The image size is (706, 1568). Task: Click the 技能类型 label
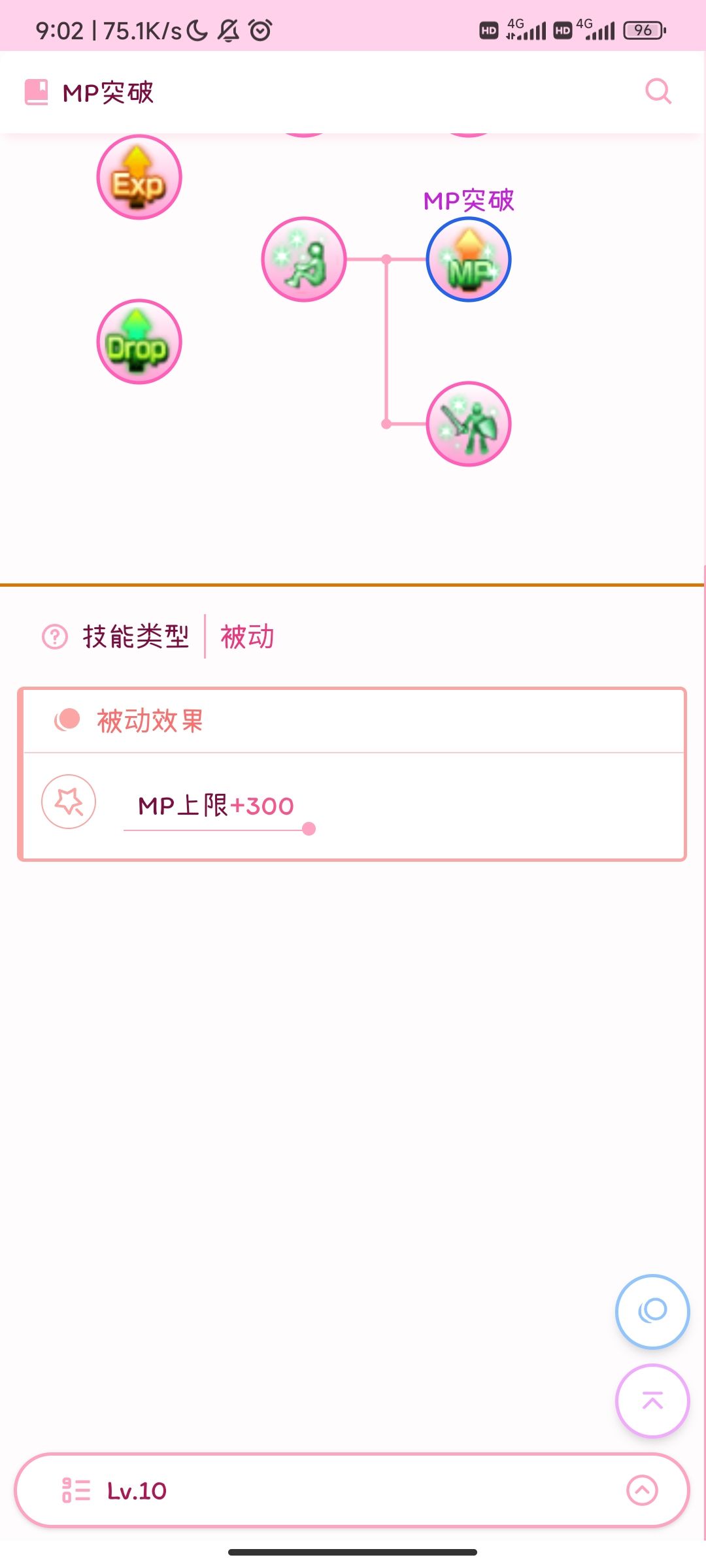point(137,636)
